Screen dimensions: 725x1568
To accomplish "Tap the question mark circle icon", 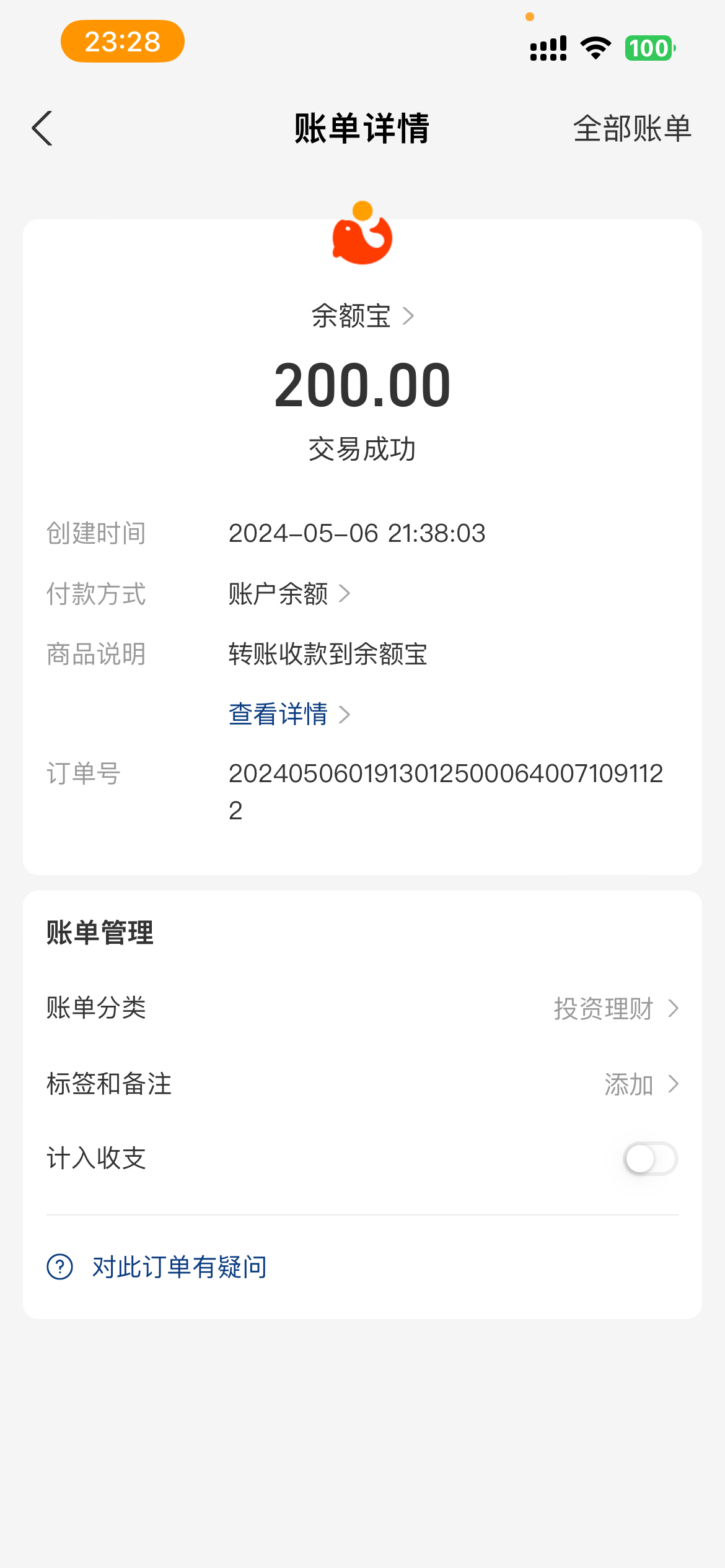I will [x=59, y=1267].
